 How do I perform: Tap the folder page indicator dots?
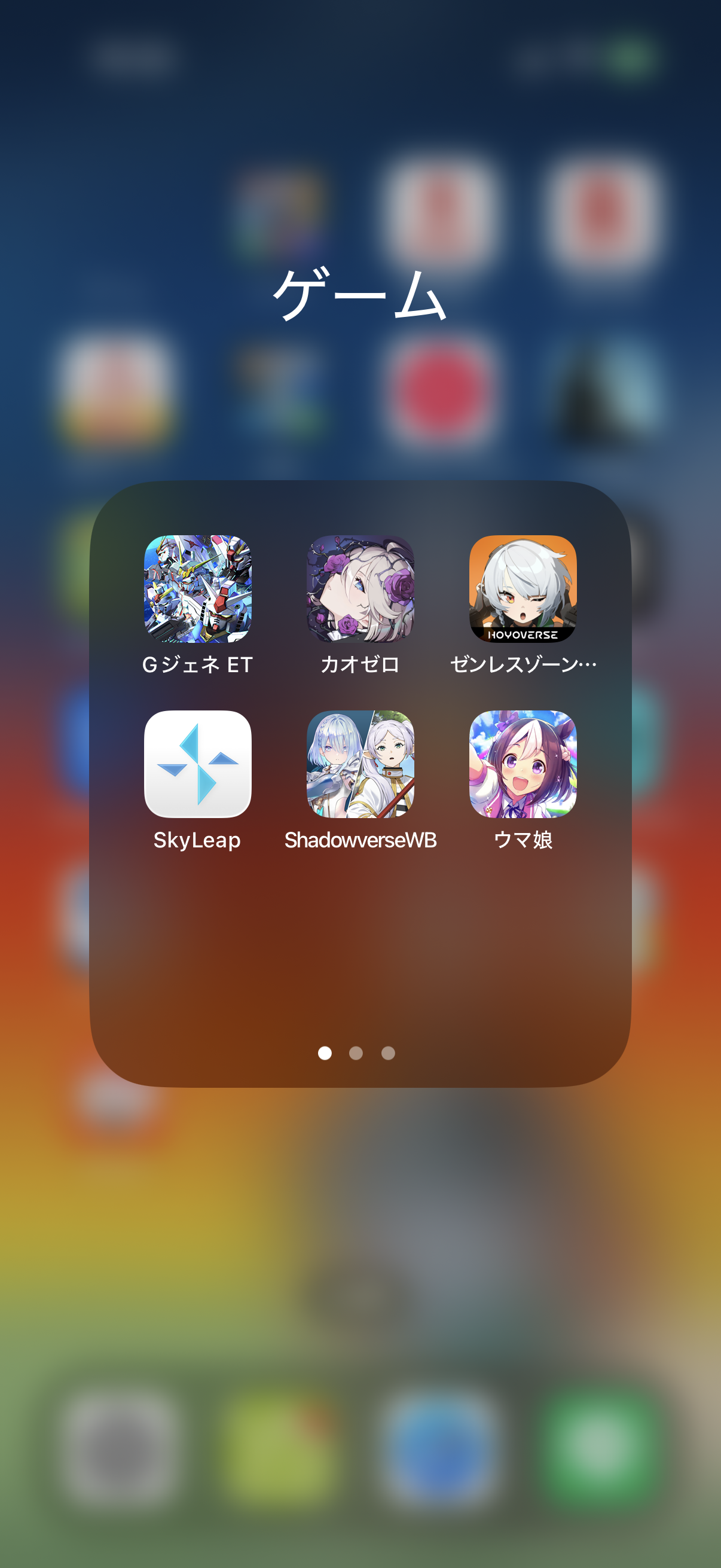(x=356, y=1053)
